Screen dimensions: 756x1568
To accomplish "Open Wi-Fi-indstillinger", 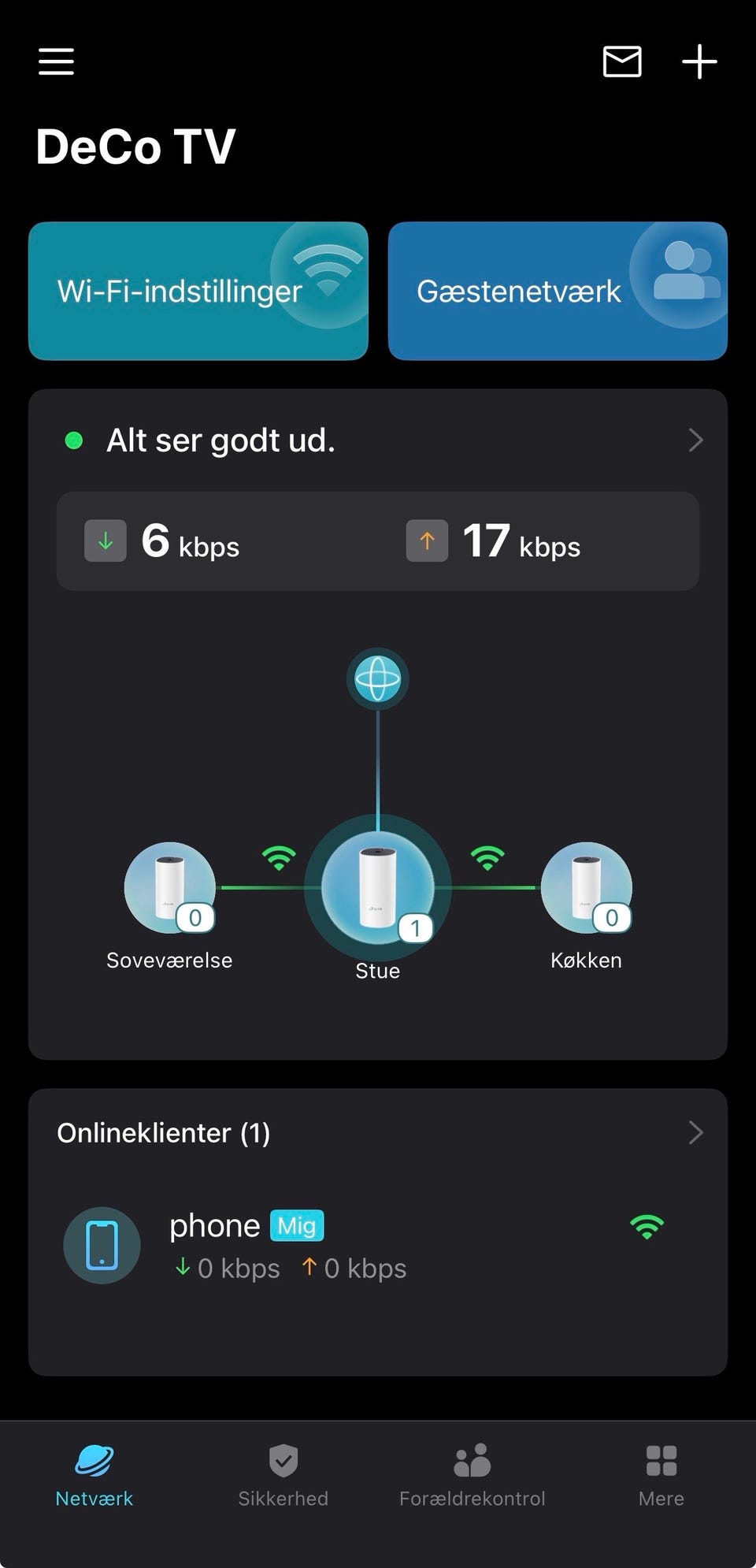I will [198, 291].
